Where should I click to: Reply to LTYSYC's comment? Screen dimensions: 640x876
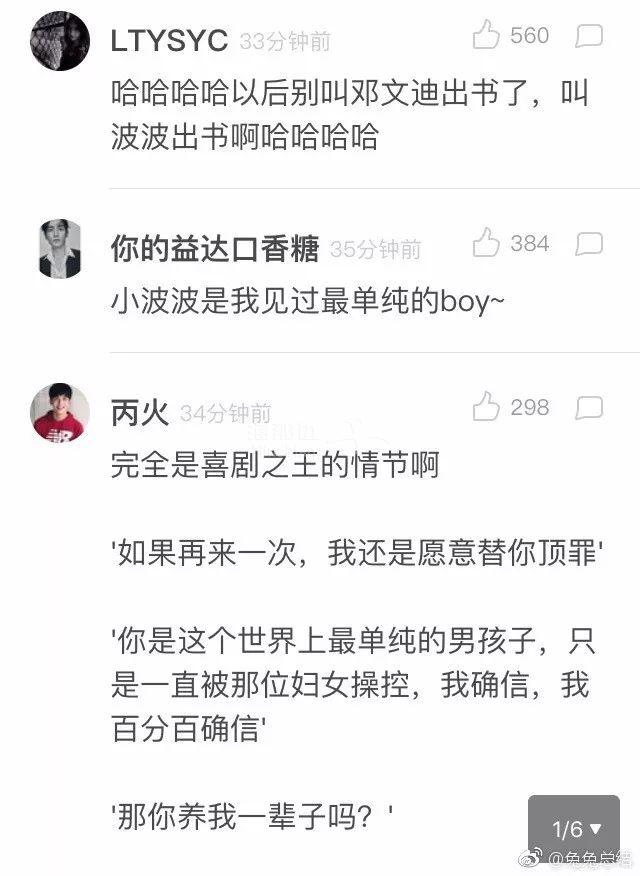coord(589,37)
